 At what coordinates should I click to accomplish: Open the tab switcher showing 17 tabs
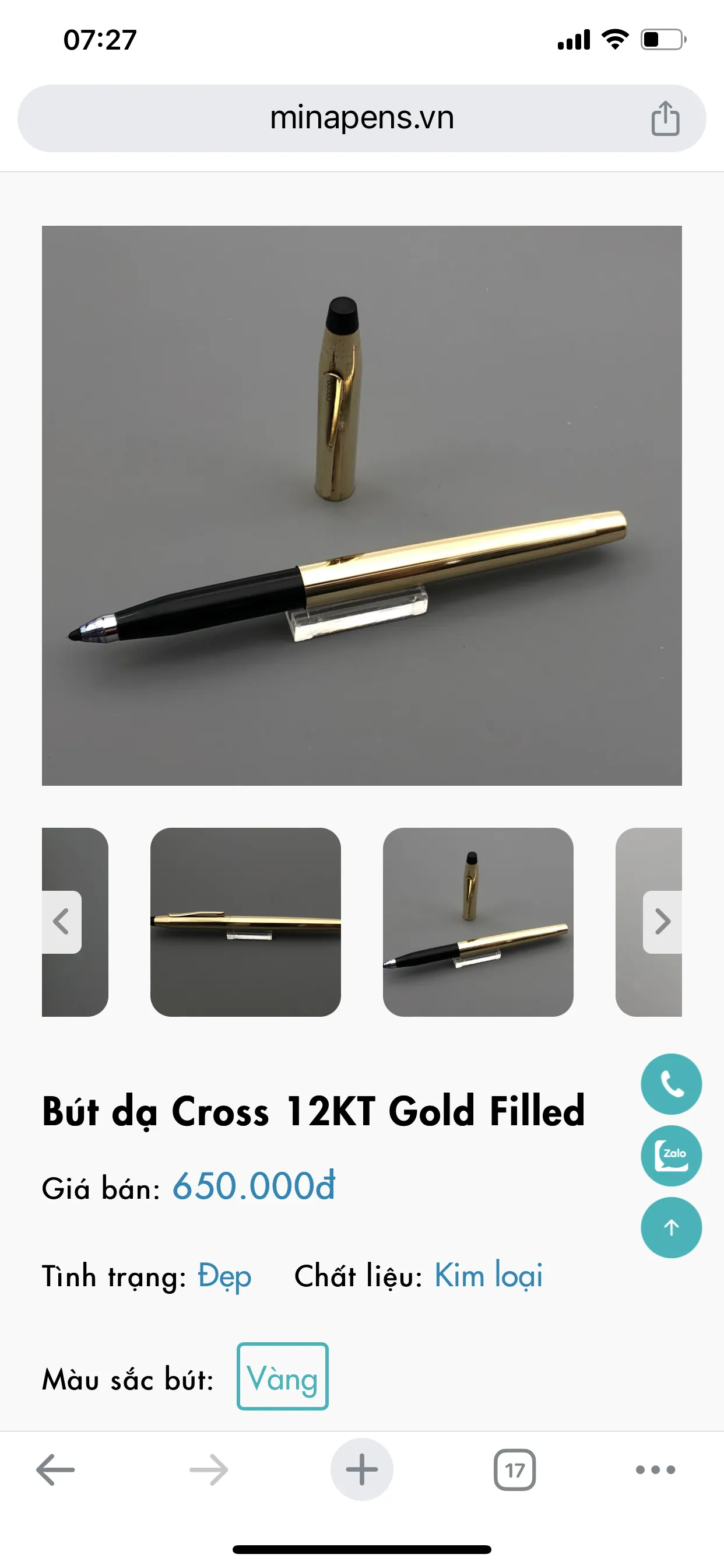[x=515, y=1471]
